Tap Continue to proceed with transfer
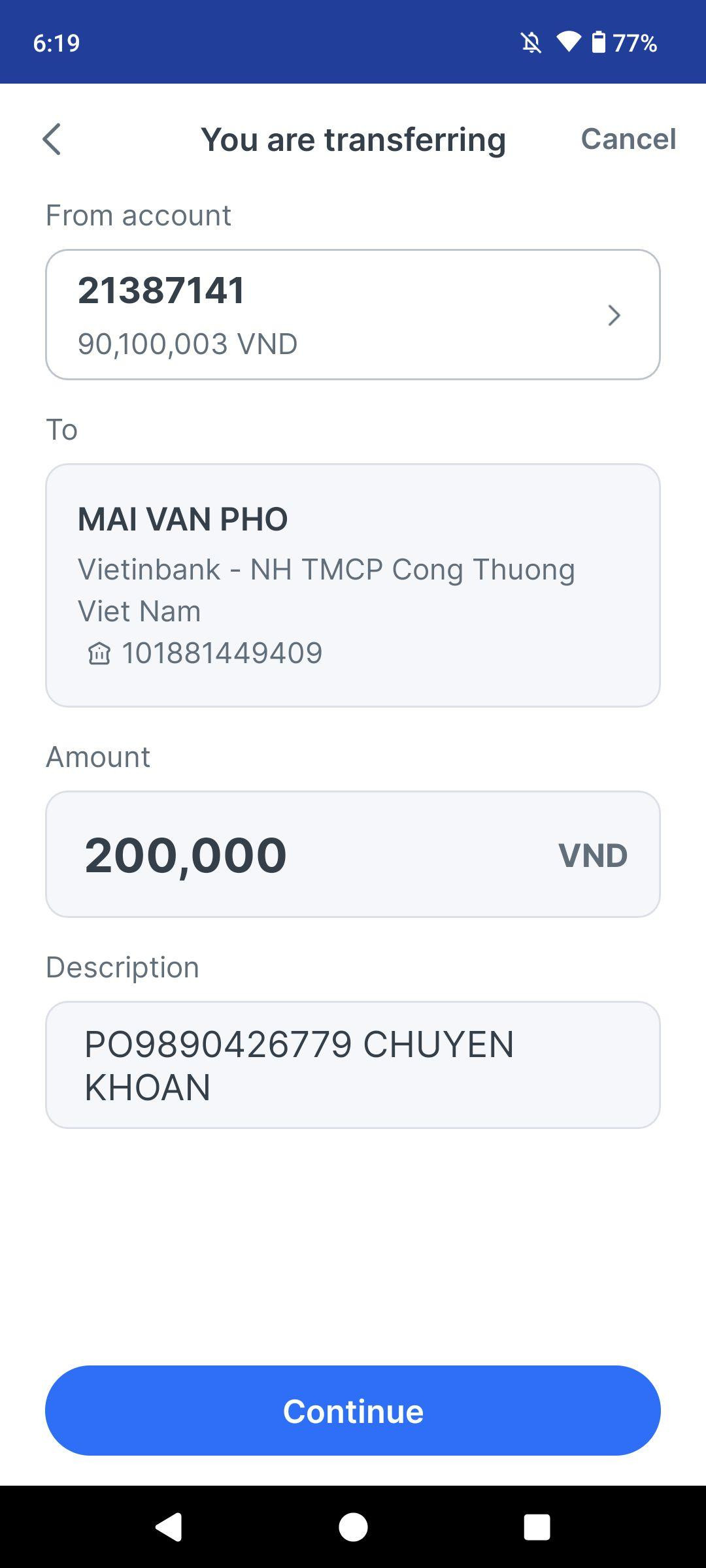This screenshot has width=706, height=1568. click(352, 1411)
